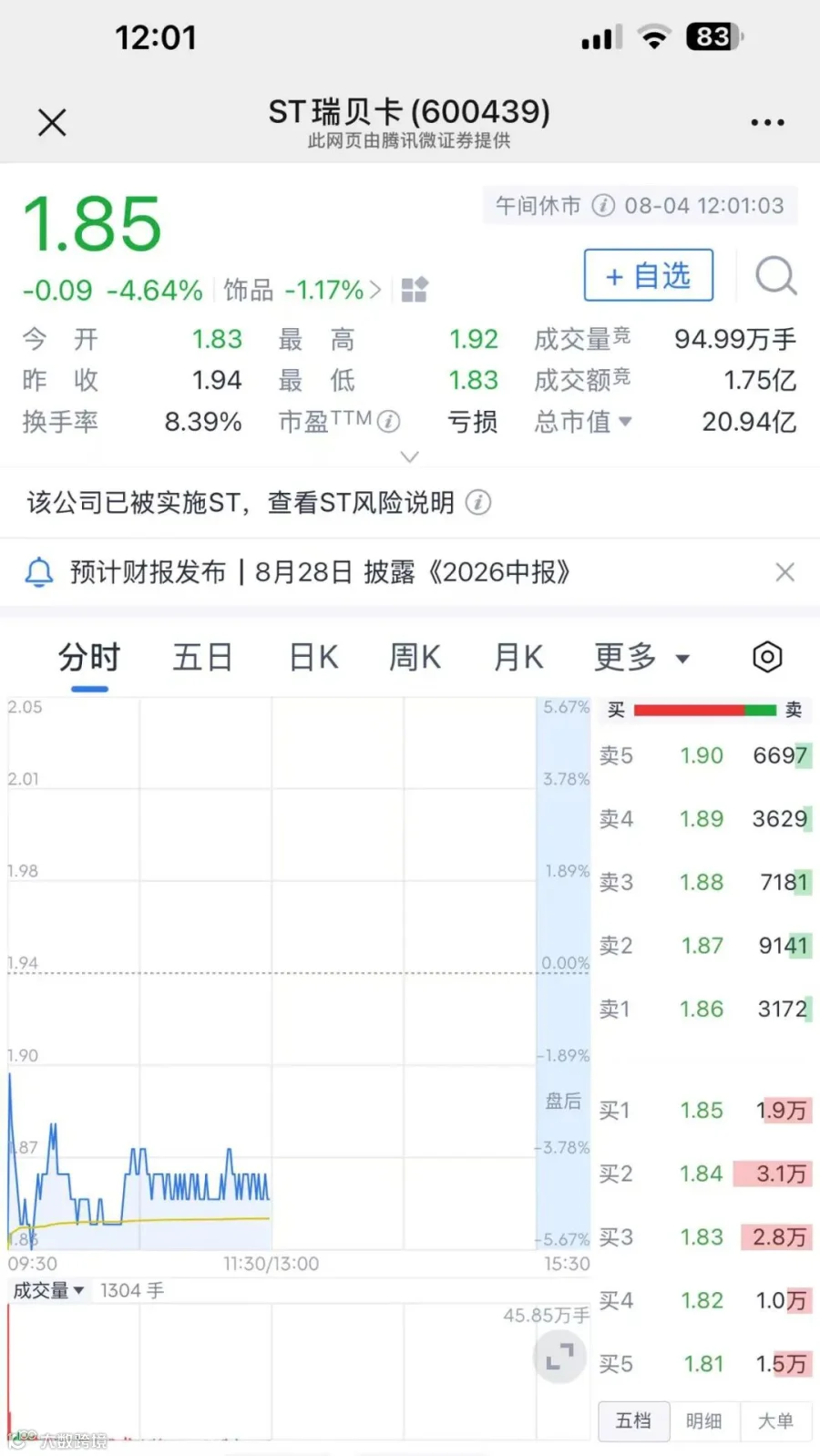820x1456 pixels.
Task: Open the three-dot overflow menu
Action: [767, 122]
